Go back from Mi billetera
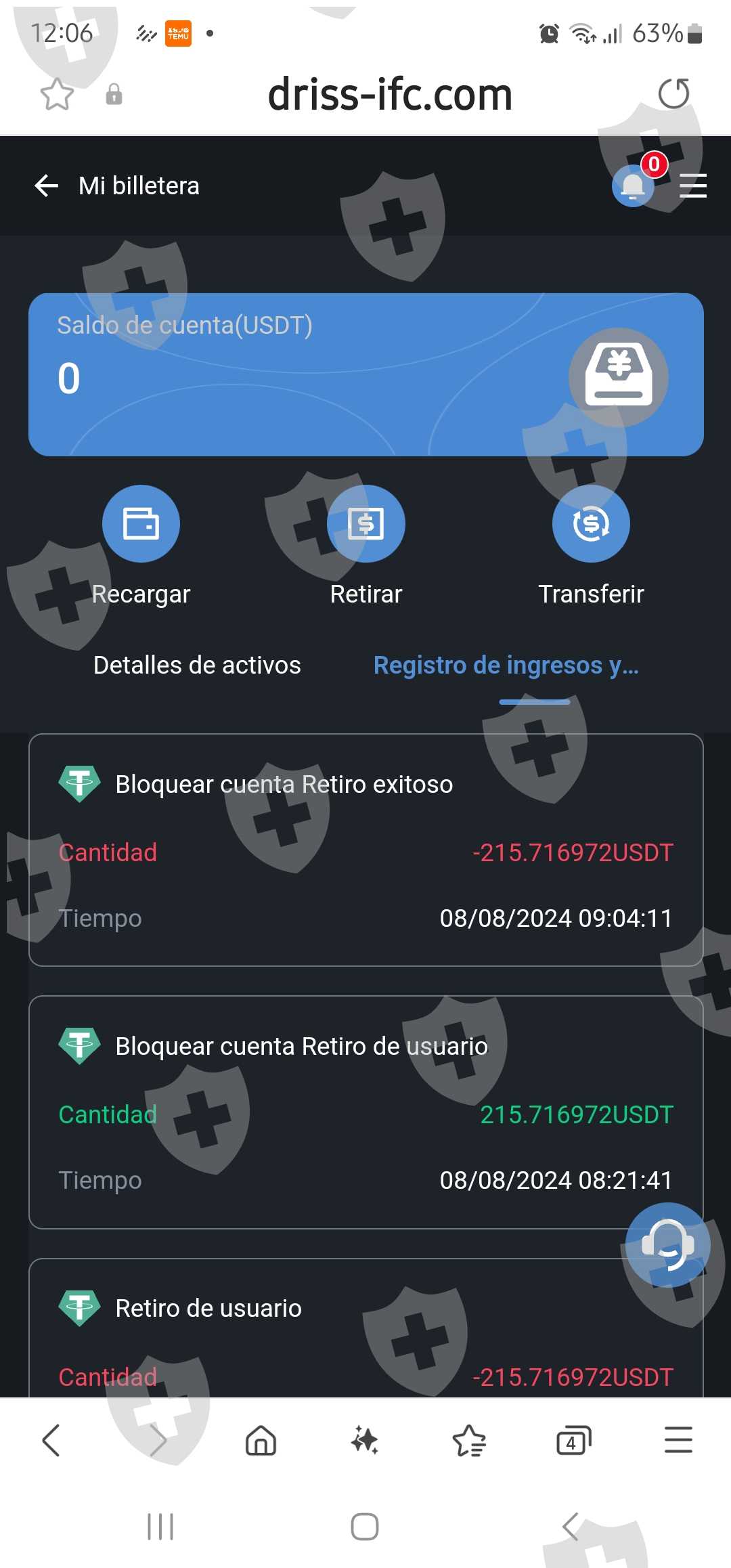Screen dimensions: 731x1568 47,186
